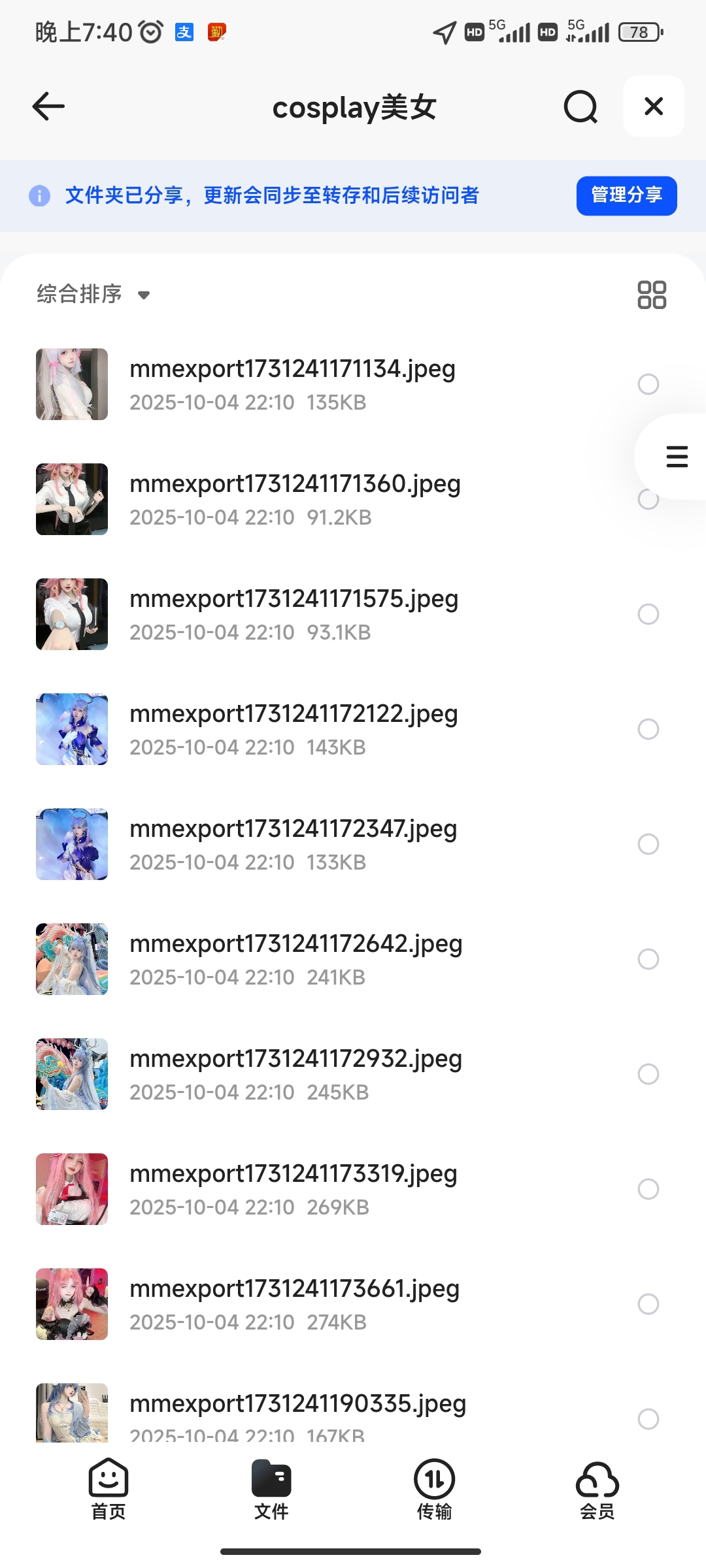Switch to grid view layout
The image size is (706, 1568).
[x=652, y=295]
